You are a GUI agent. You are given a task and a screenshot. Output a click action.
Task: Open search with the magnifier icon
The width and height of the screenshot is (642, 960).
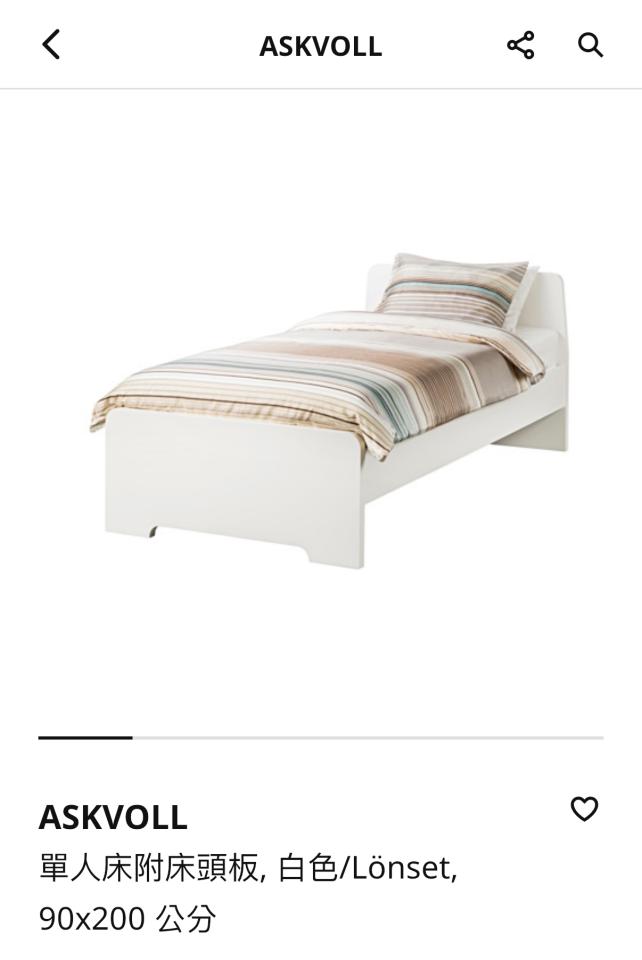click(591, 45)
